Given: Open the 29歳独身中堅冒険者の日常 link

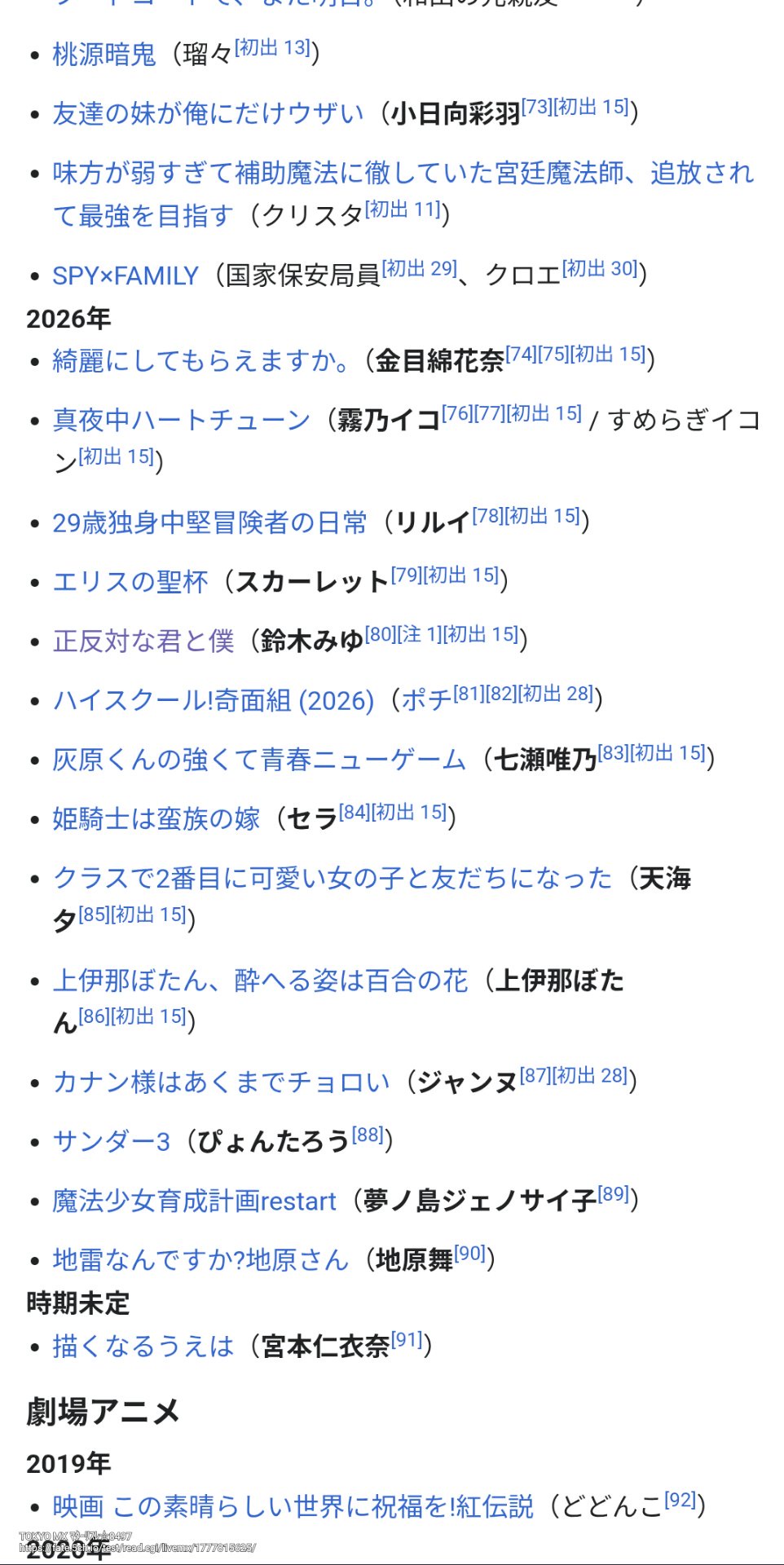Looking at the screenshot, I should coord(209,522).
